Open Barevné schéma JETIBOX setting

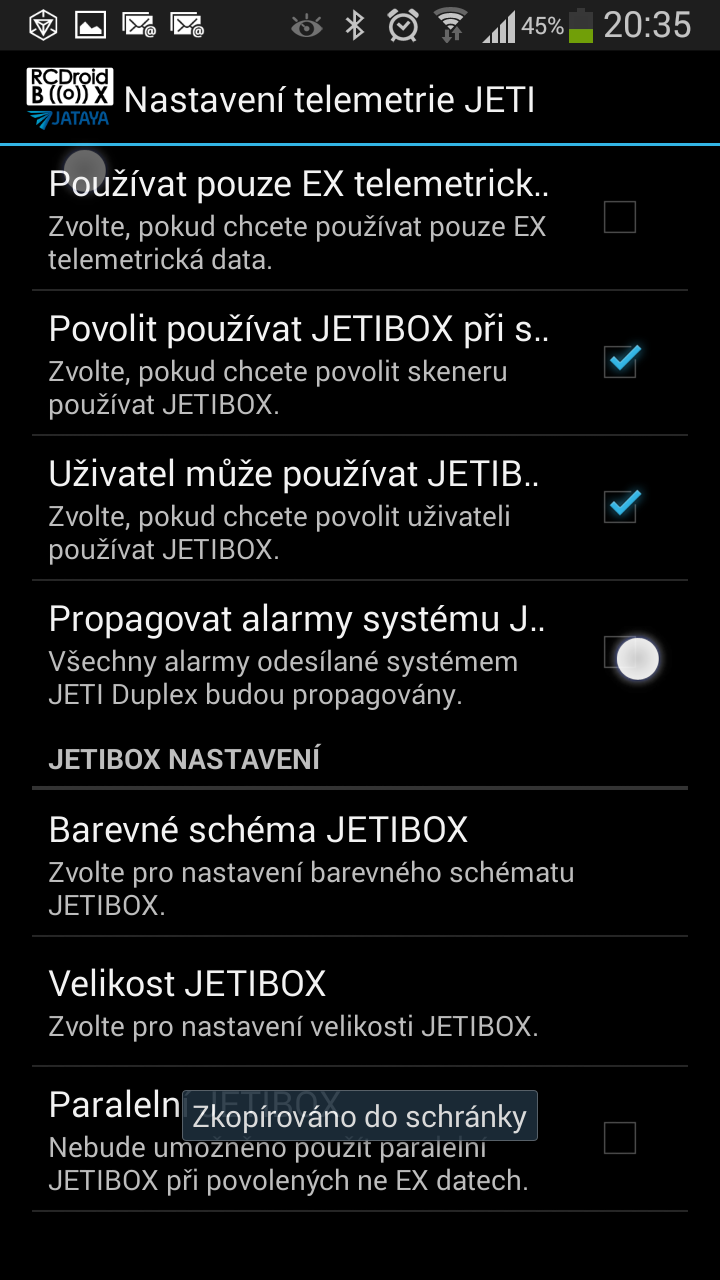pyautogui.click(x=360, y=864)
